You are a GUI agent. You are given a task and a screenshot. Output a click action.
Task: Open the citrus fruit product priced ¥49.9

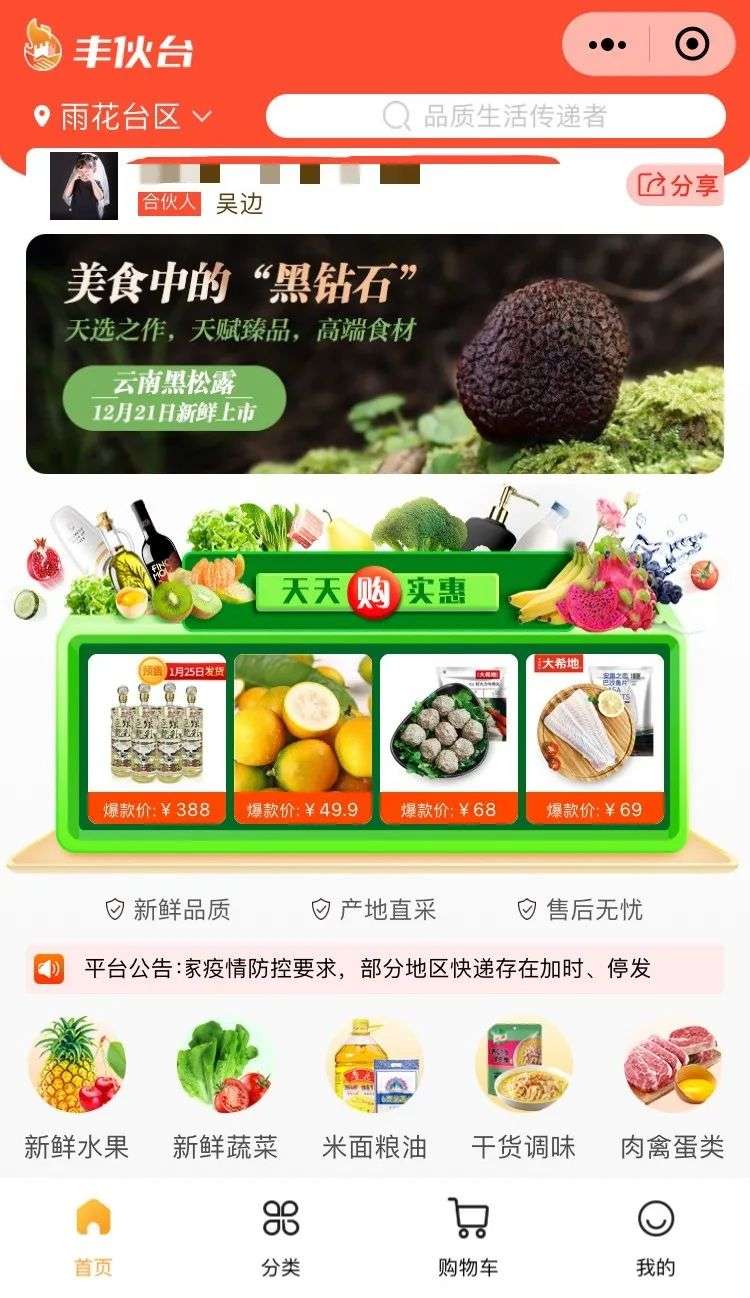click(303, 738)
